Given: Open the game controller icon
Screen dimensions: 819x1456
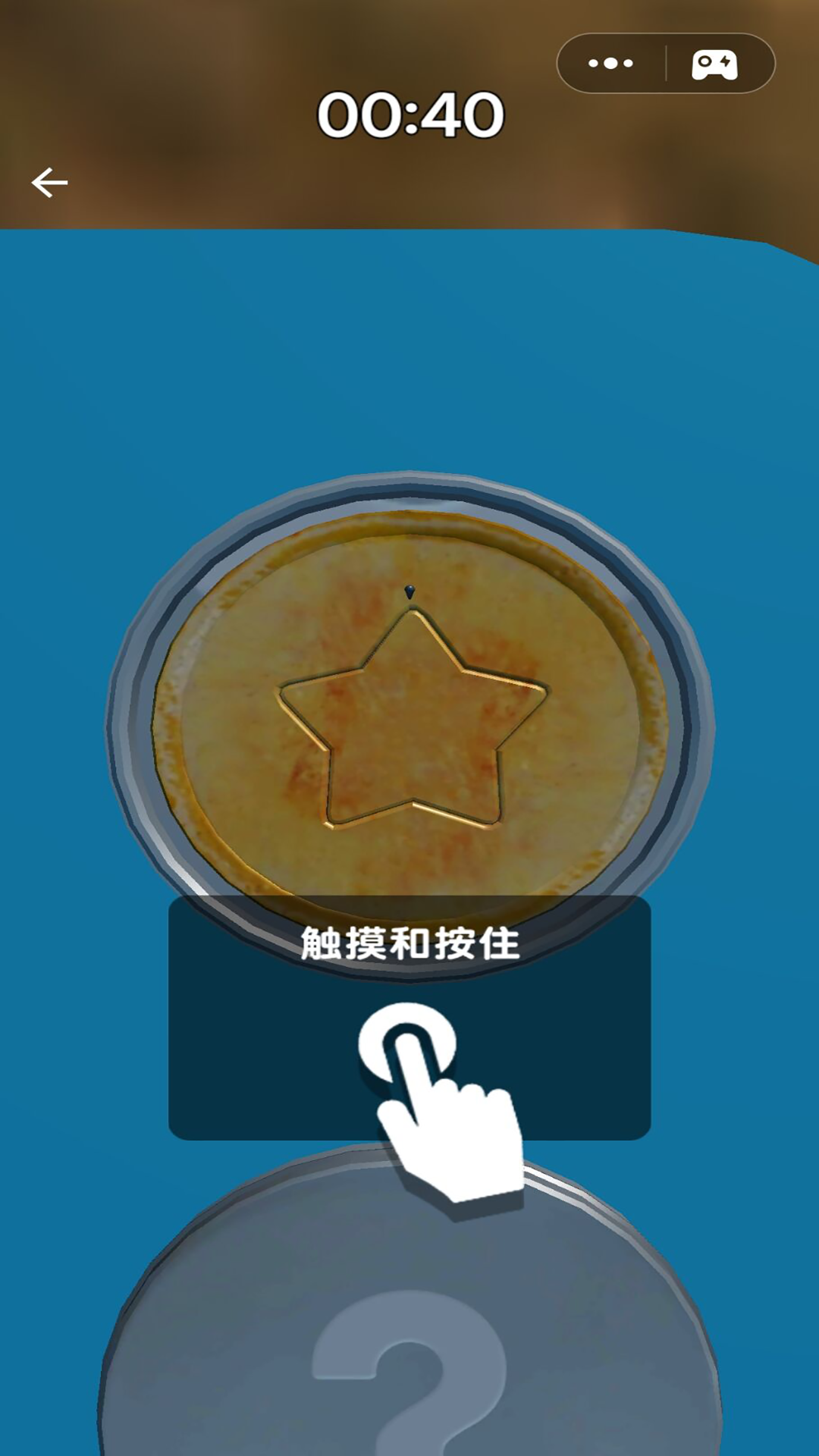Looking at the screenshot, I should point(714,64).
